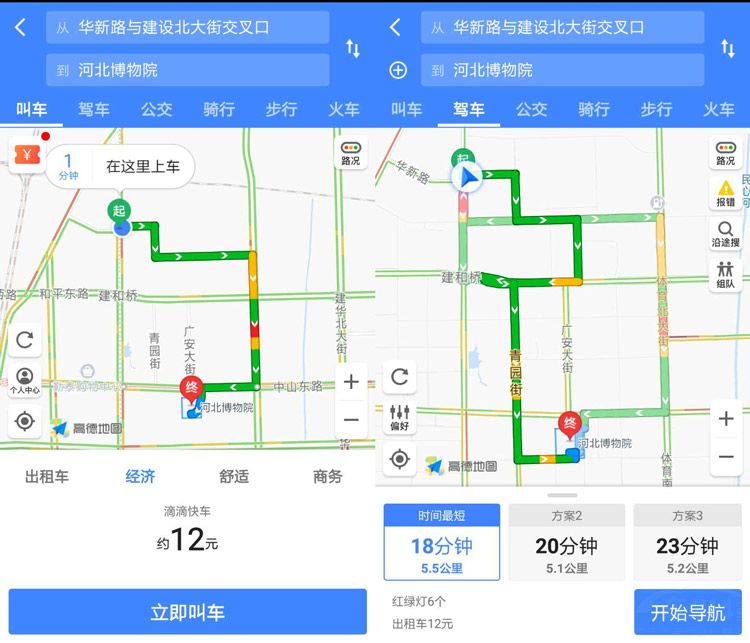
Task: Choose the 商务 ride option
Action: (x=327, y=476)
